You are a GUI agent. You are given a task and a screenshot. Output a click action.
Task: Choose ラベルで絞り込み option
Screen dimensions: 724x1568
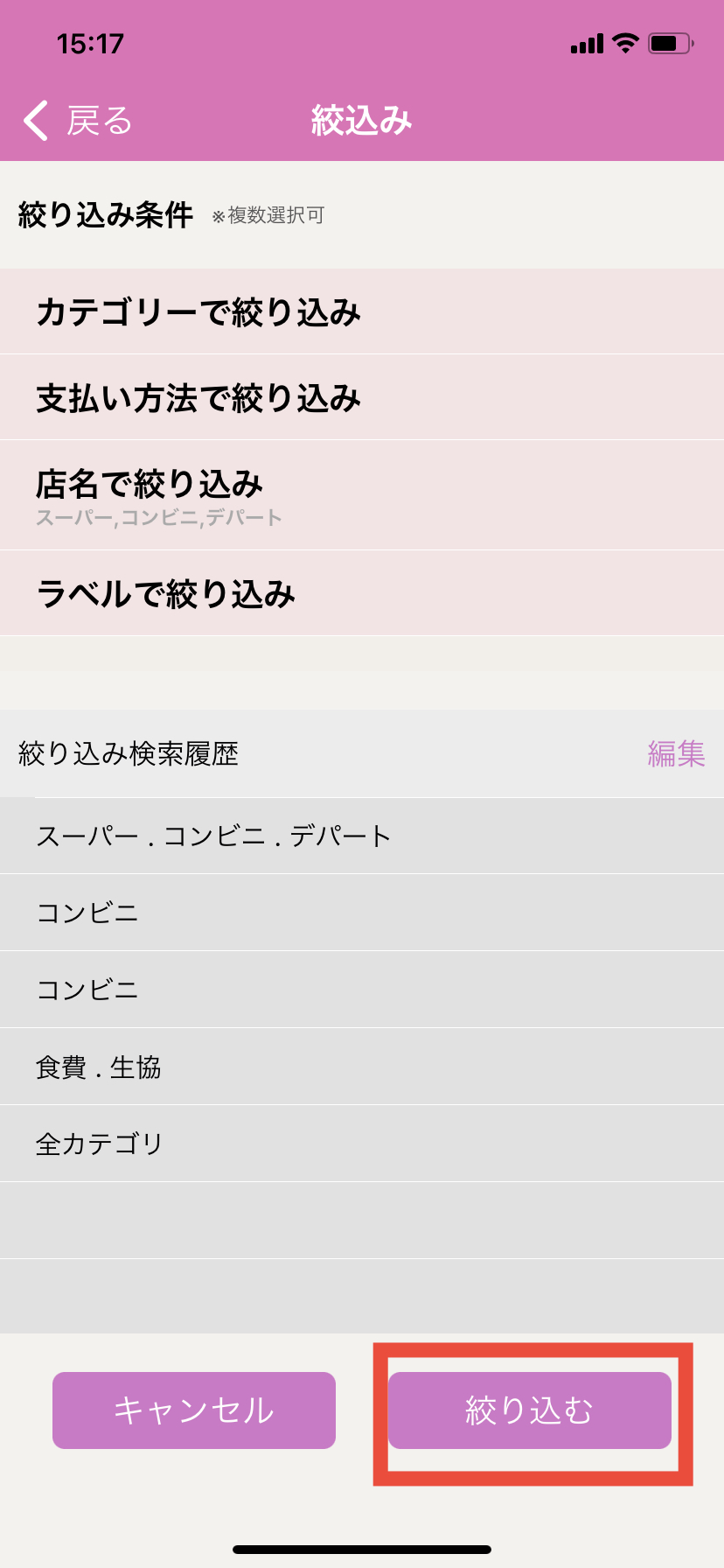[x=362, y=594]
